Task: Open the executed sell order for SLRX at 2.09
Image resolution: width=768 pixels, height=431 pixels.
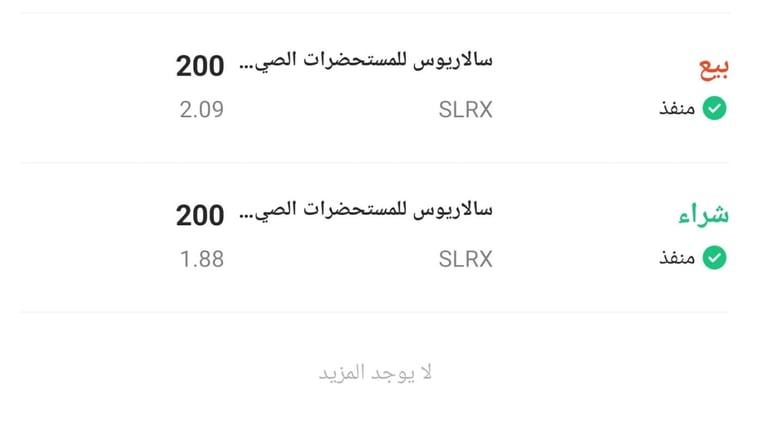Action: click(384, 87)
